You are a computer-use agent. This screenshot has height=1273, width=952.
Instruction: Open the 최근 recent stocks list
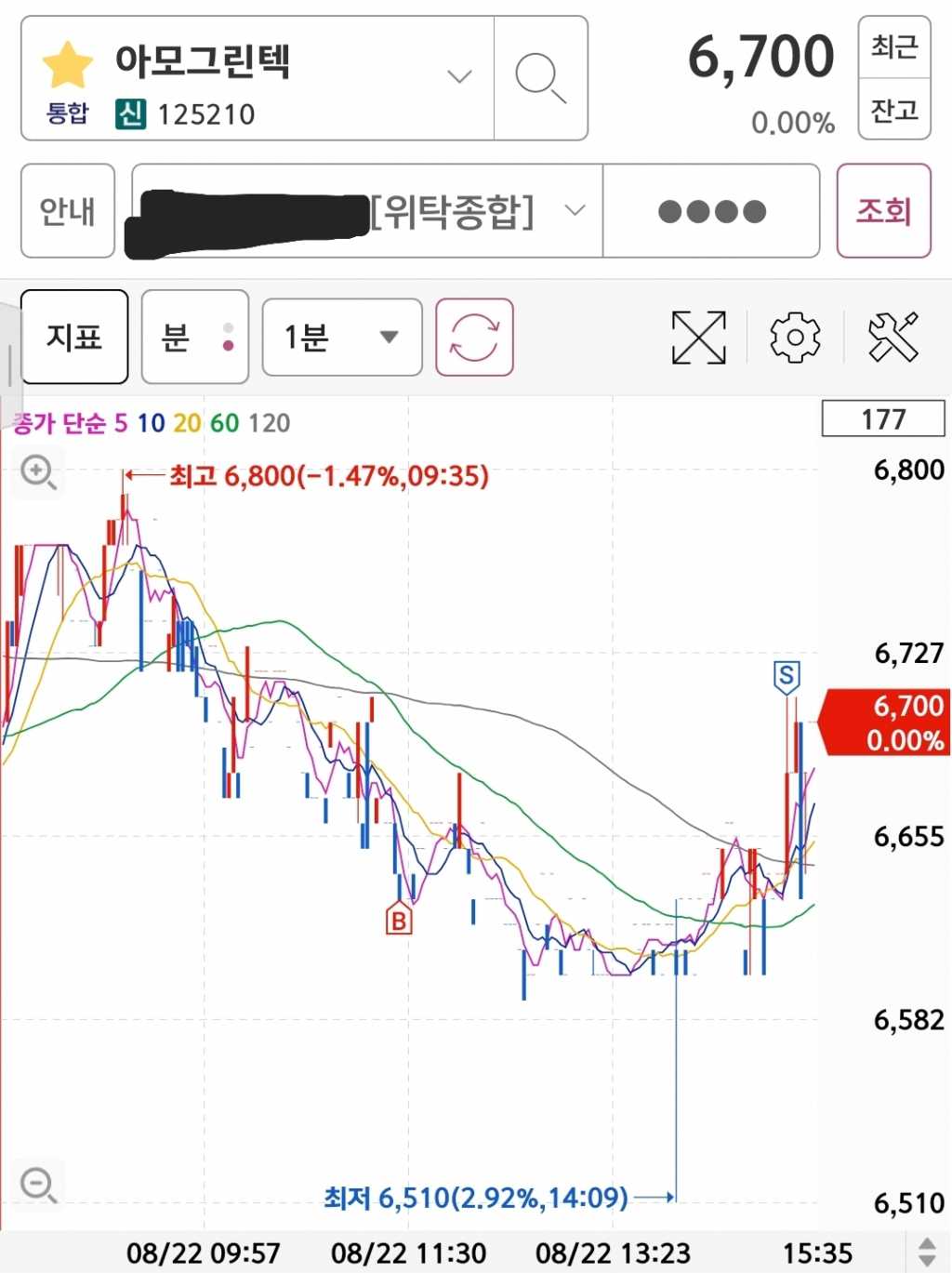[x=893, y=46]
